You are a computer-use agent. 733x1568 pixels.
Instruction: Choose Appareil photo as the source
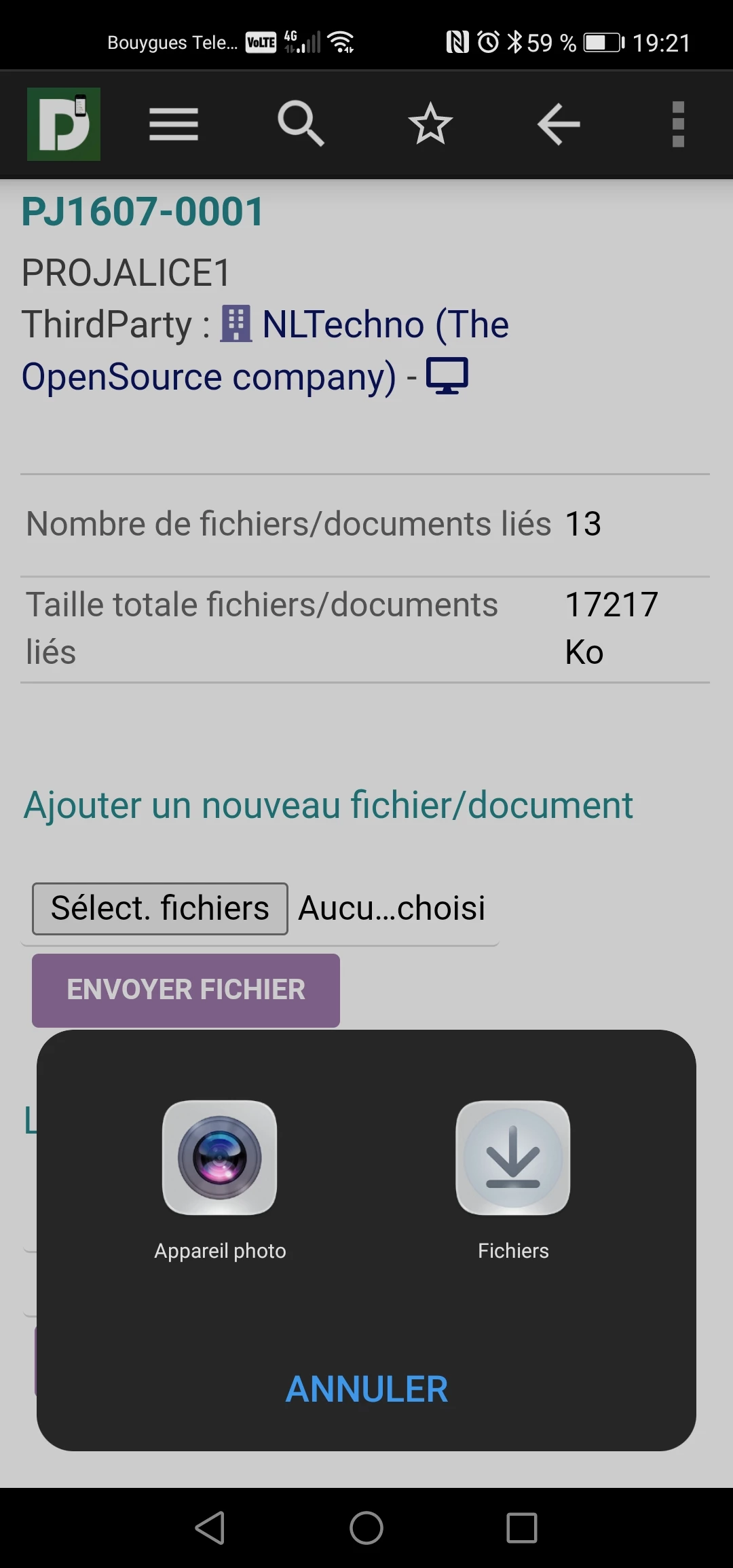point(219,1158)
